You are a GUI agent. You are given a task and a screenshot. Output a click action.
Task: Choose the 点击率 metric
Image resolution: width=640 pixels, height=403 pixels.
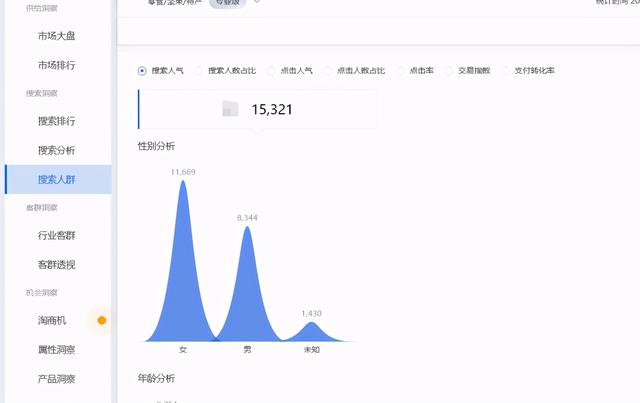(x=415, y=71)
